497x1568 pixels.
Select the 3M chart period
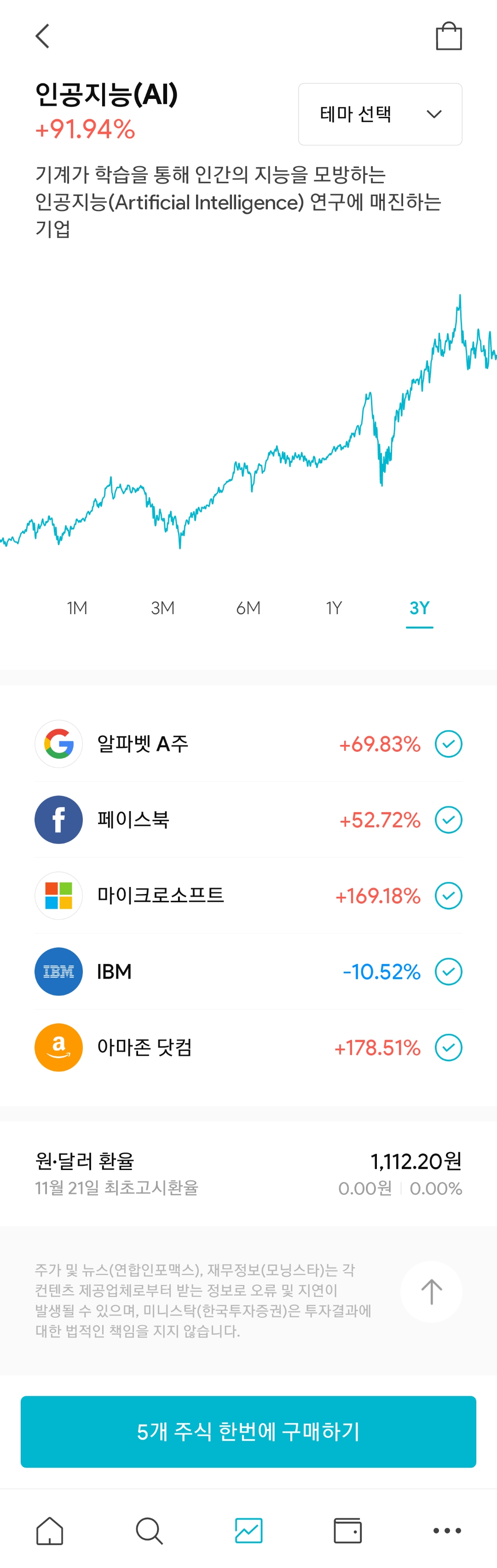tap(162, 608)
